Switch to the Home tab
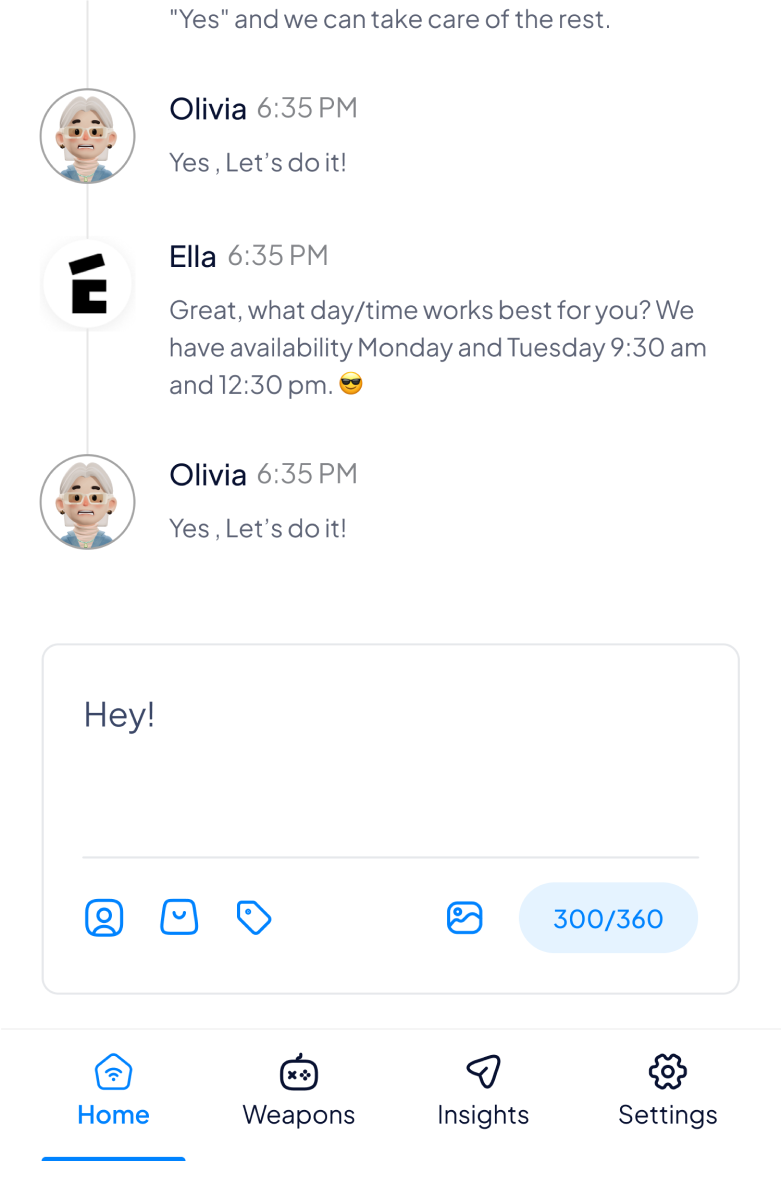This screenshot has height=1200, width=781. click(x=113, y=1092)
